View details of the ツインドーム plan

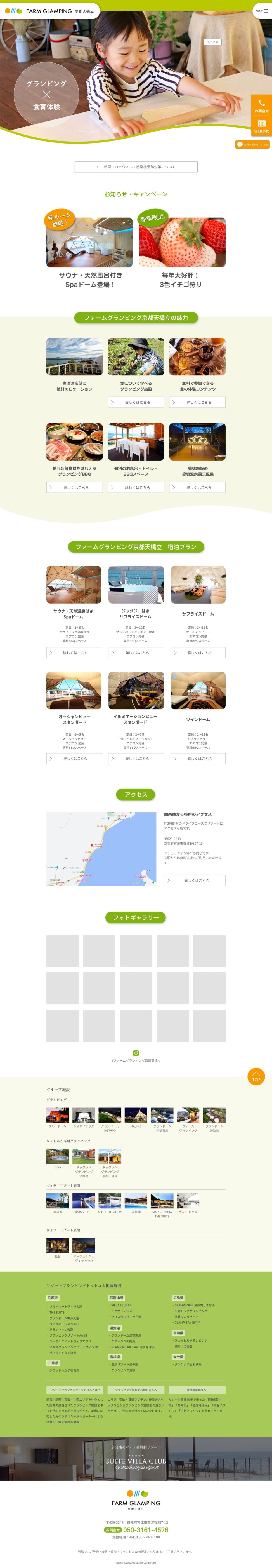click(198, 759)
